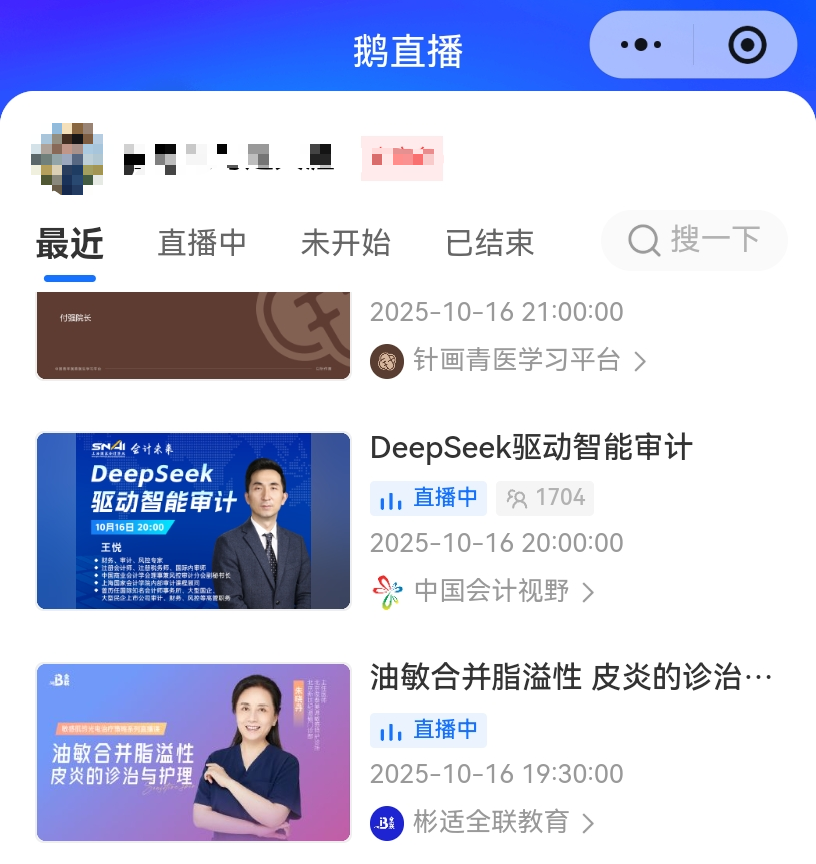Click the user profile avatar at the top
Image resolution: width=816 pixels, height=864 pixels.
coord(66,156)
